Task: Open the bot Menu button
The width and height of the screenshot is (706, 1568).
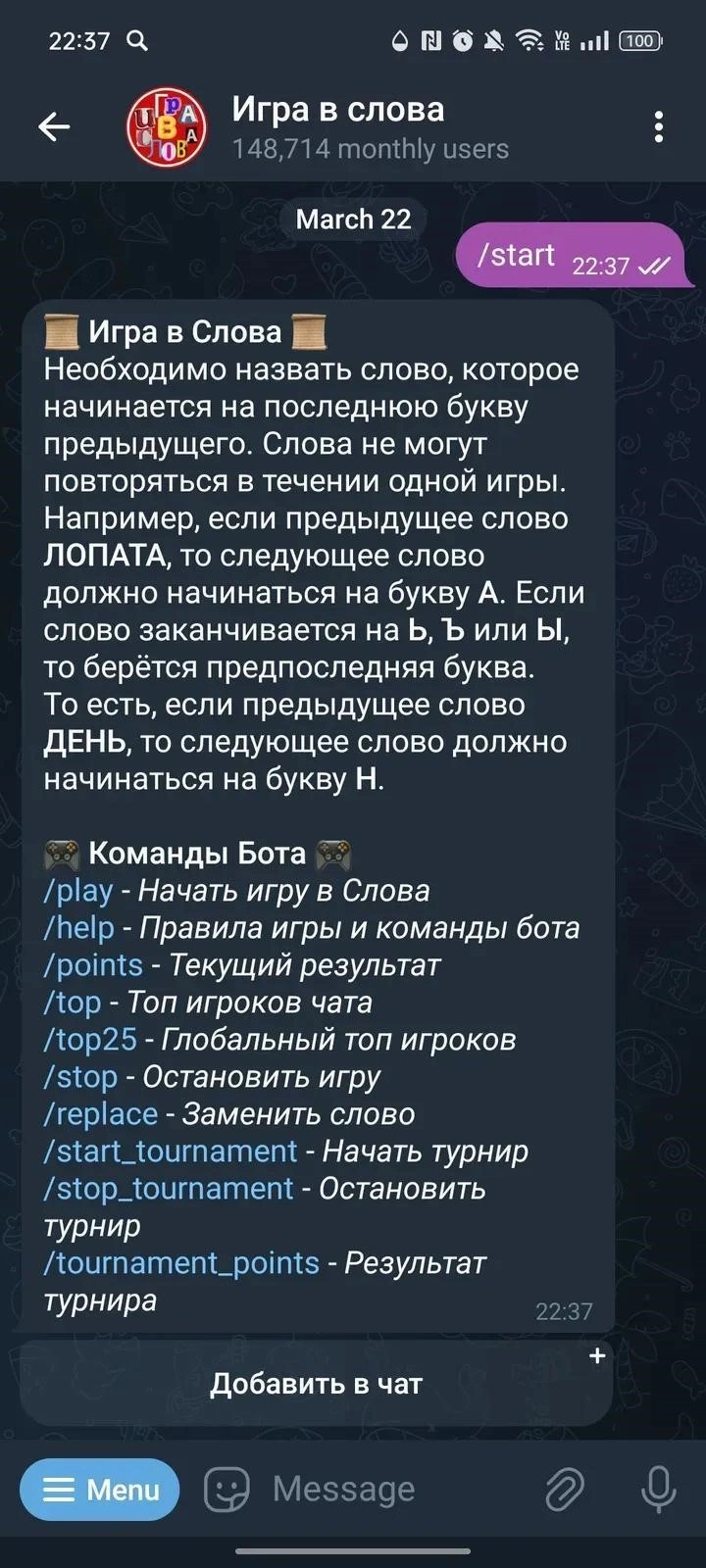Action: 100,1490
